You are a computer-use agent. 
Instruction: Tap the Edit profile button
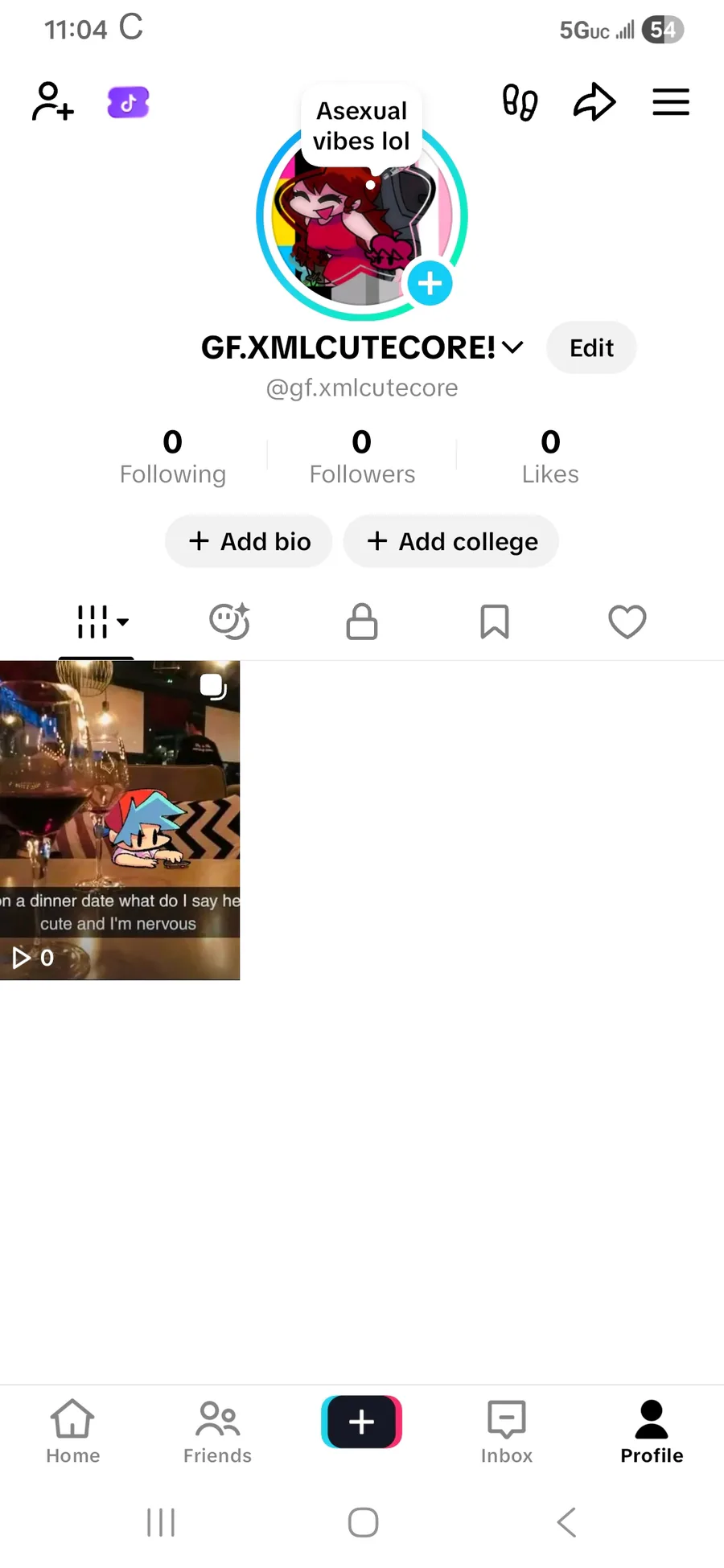591,347
